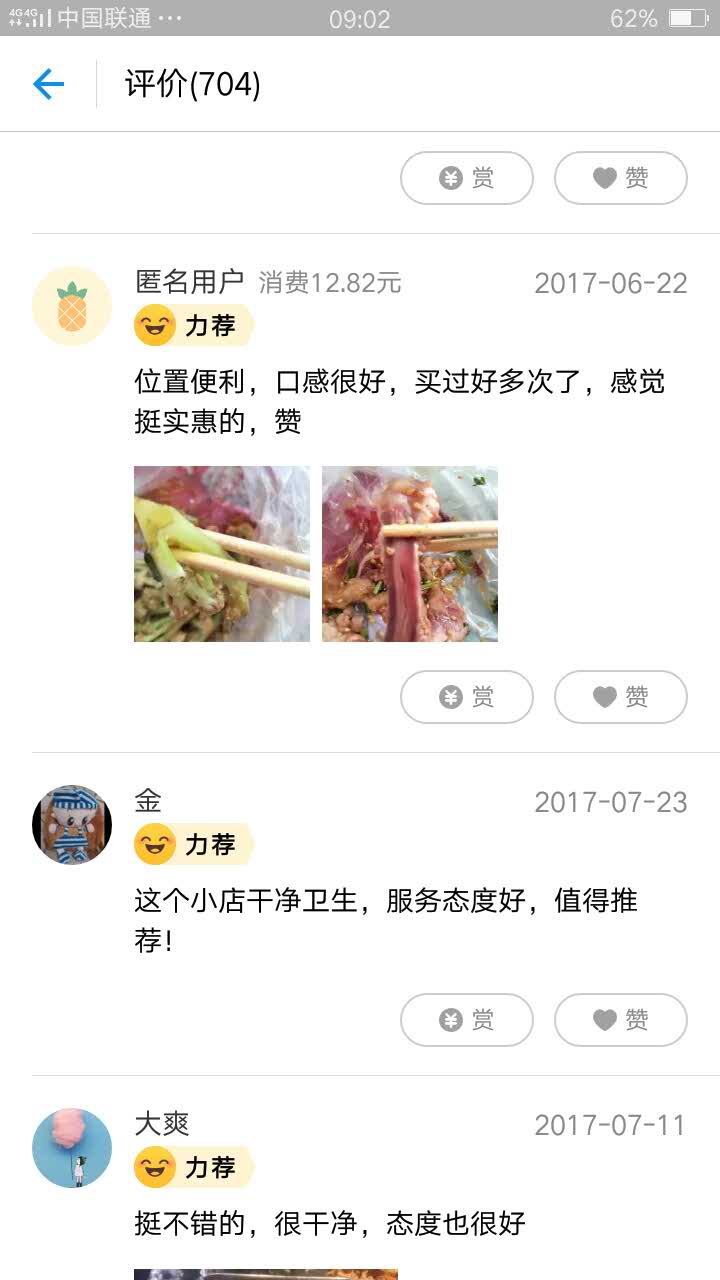Like the anonymous user's review with 赞
The height and width of the screenshot is (1280, 720).
(620, 697)
